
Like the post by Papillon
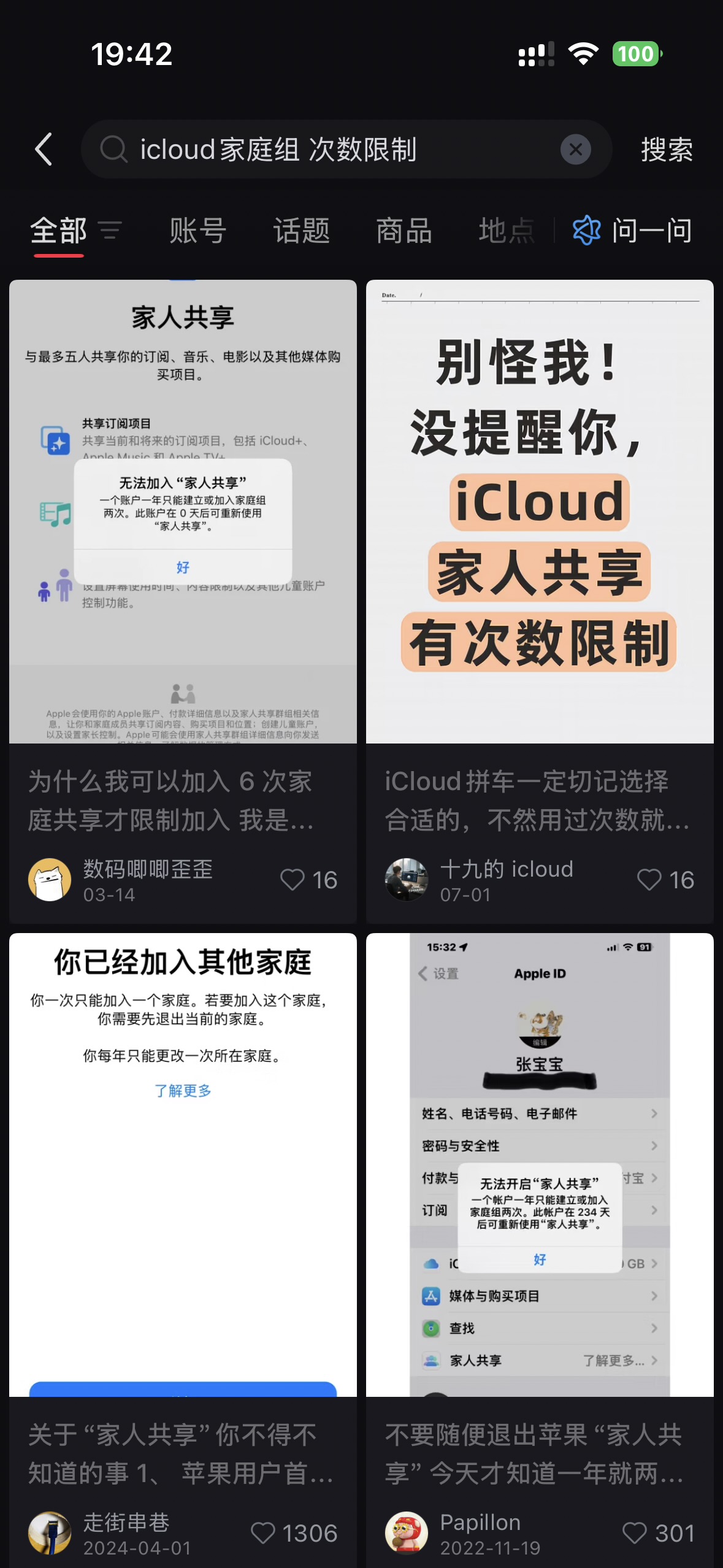click(635, 1533)
